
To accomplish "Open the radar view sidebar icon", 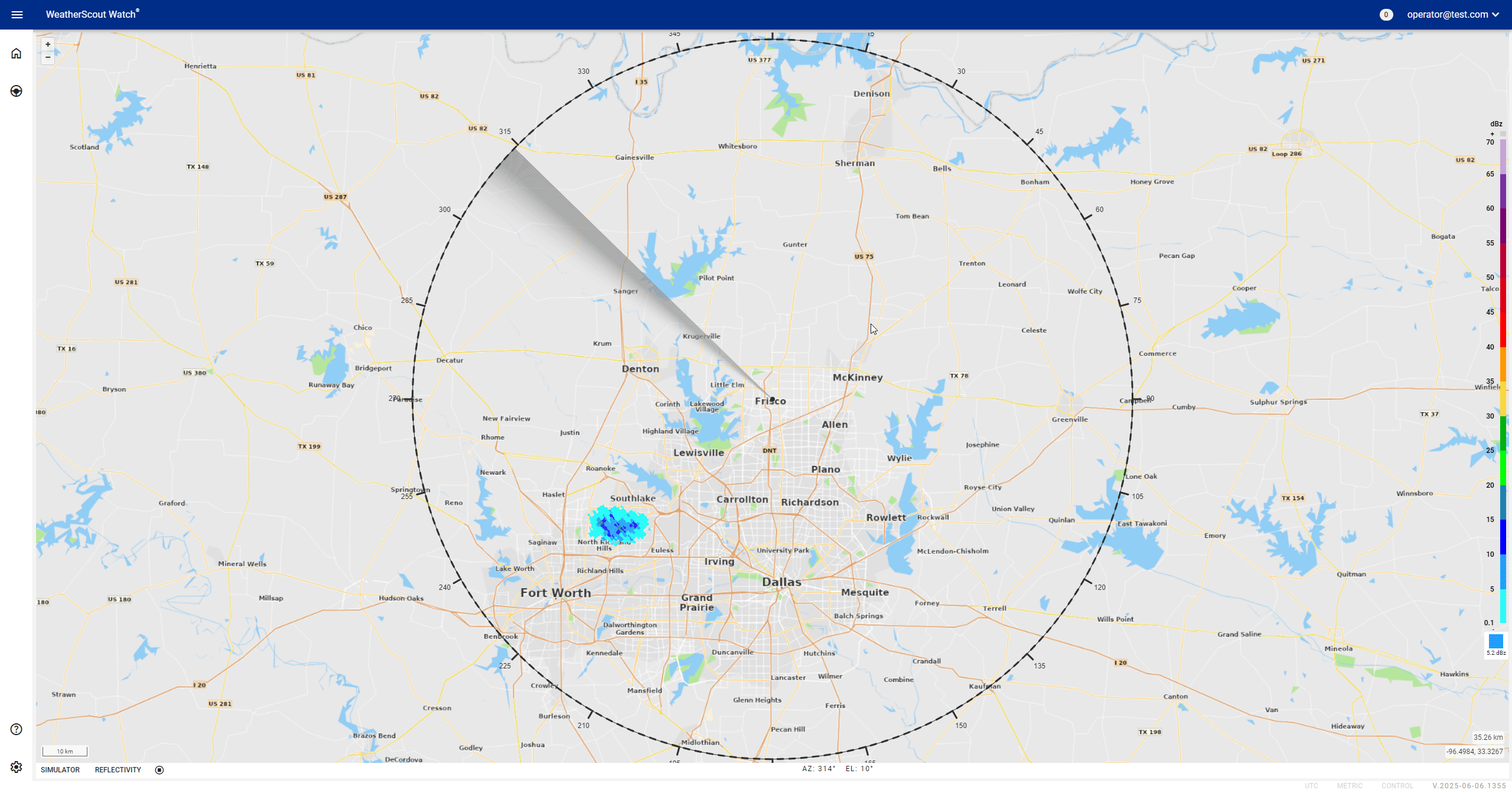I will pos(17,91).
